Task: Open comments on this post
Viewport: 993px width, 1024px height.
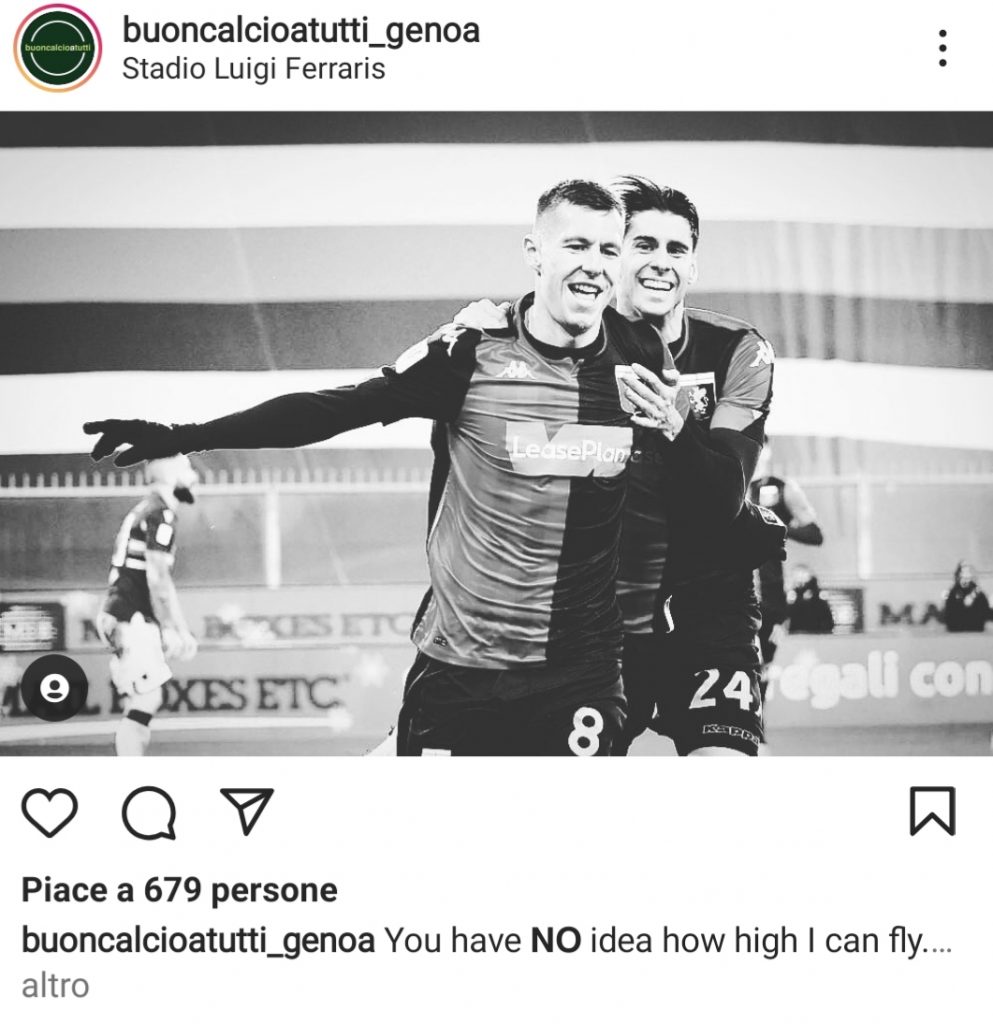Action: 148,811
